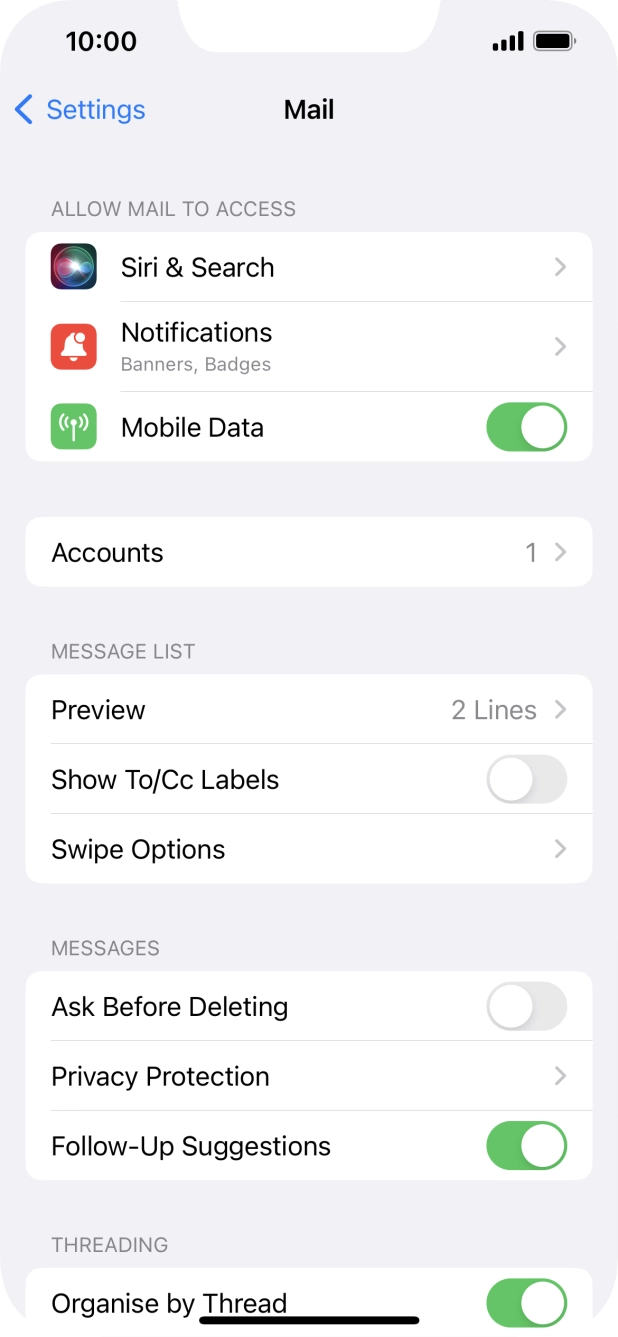Open Siri & Search settings
This screenshot has width=618, height=1337.
click(x=308, y=267)
